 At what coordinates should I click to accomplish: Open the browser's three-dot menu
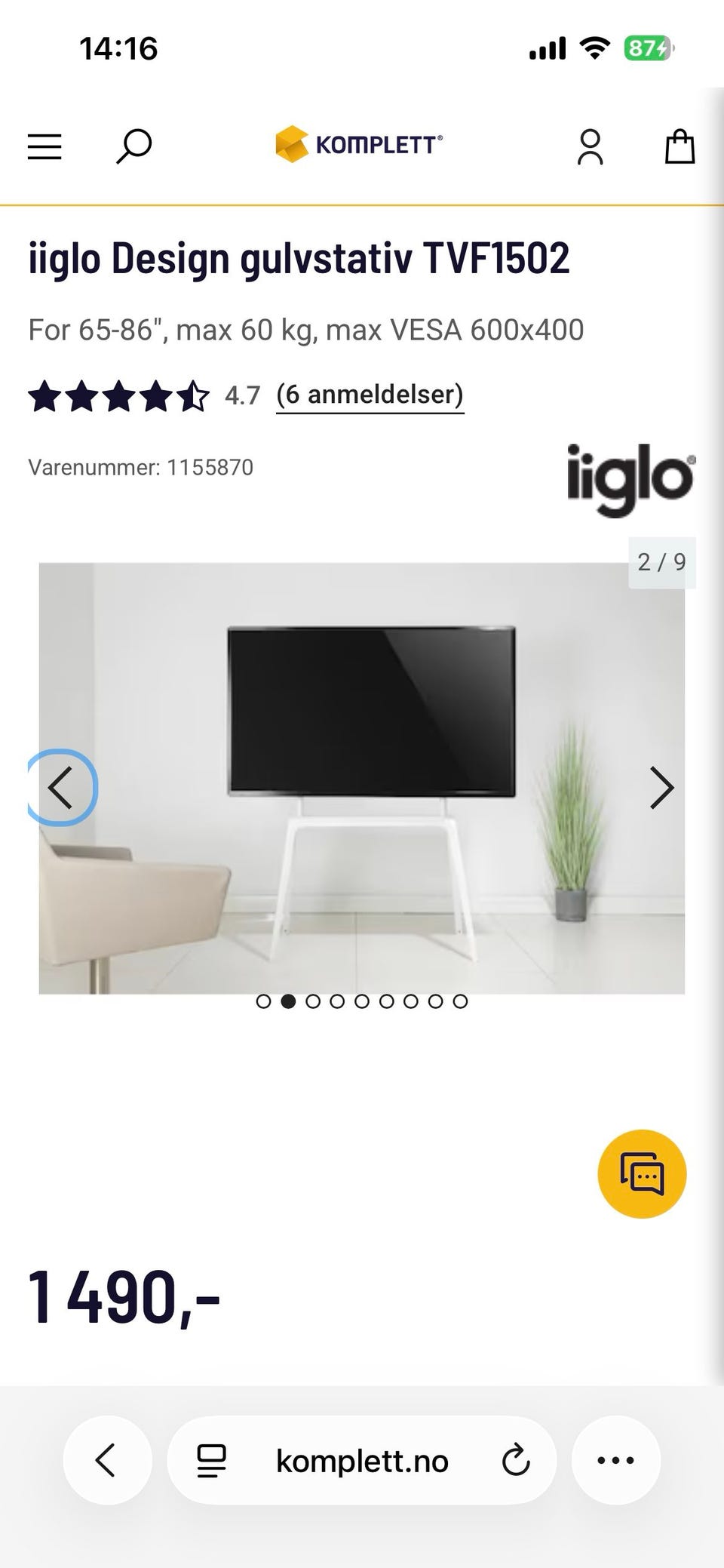pos(616,1460)
